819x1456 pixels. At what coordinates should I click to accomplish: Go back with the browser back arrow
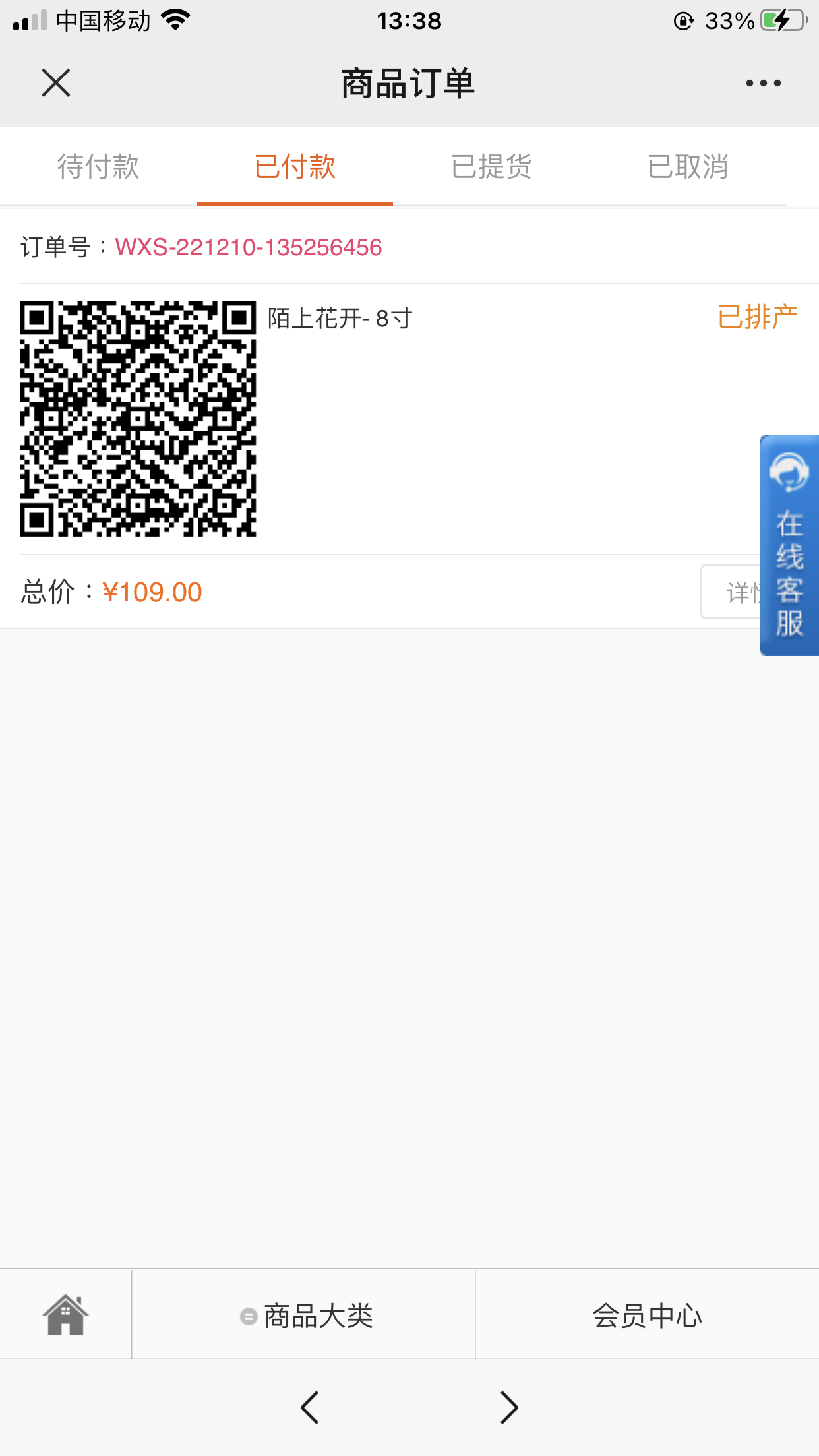[310, 1407]
